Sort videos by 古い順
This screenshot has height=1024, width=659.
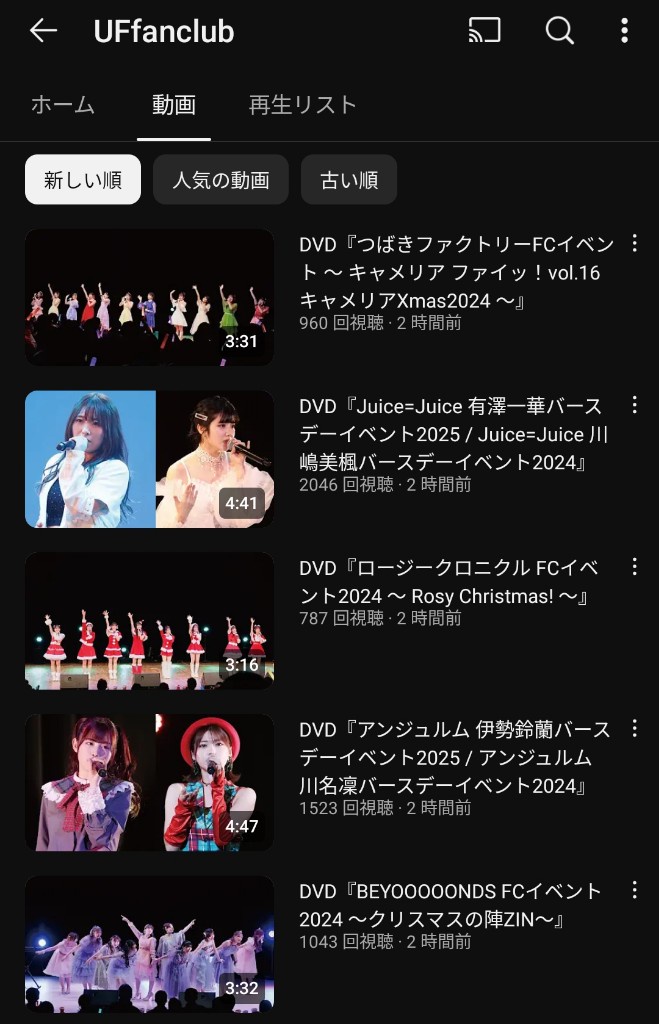tap(349, 180)
